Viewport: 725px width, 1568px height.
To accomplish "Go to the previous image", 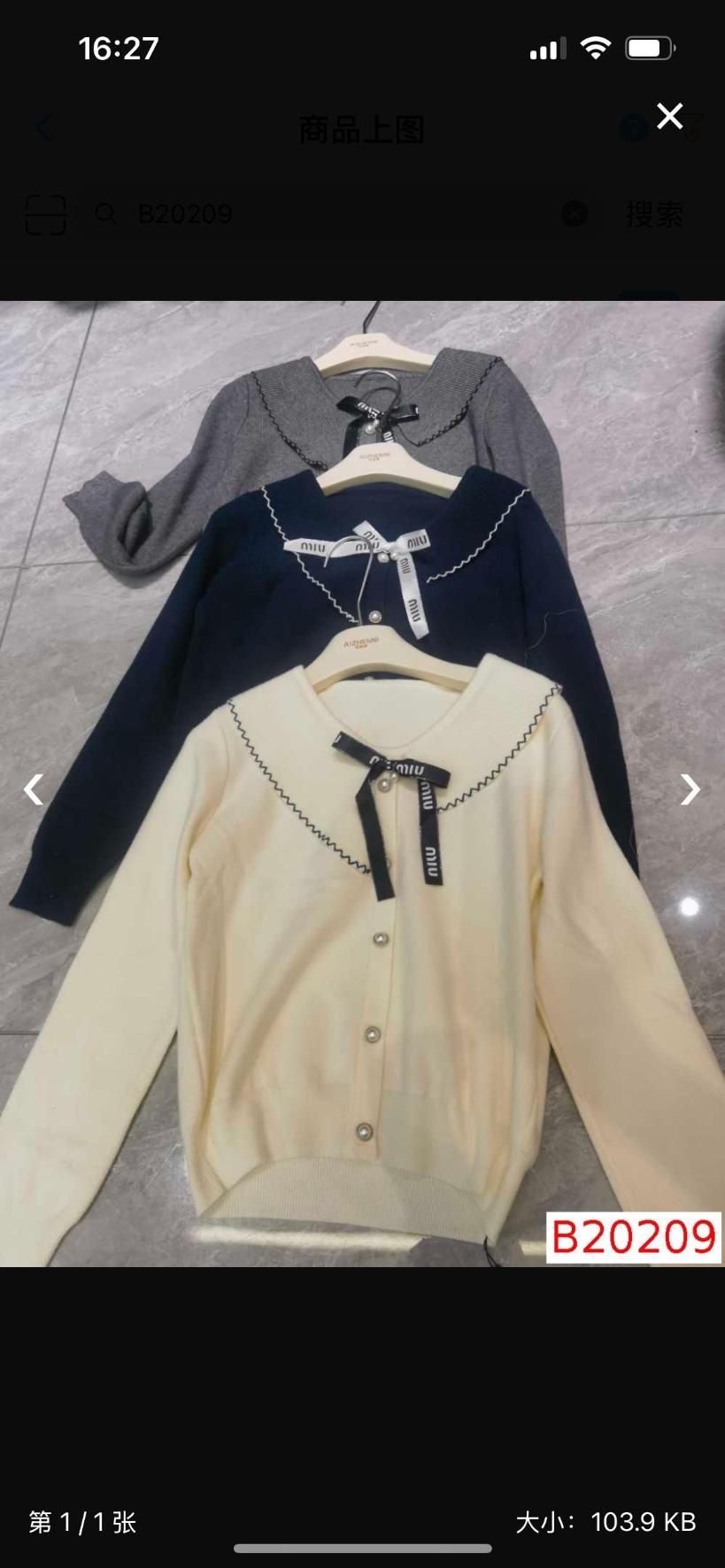I will (34, 788).
